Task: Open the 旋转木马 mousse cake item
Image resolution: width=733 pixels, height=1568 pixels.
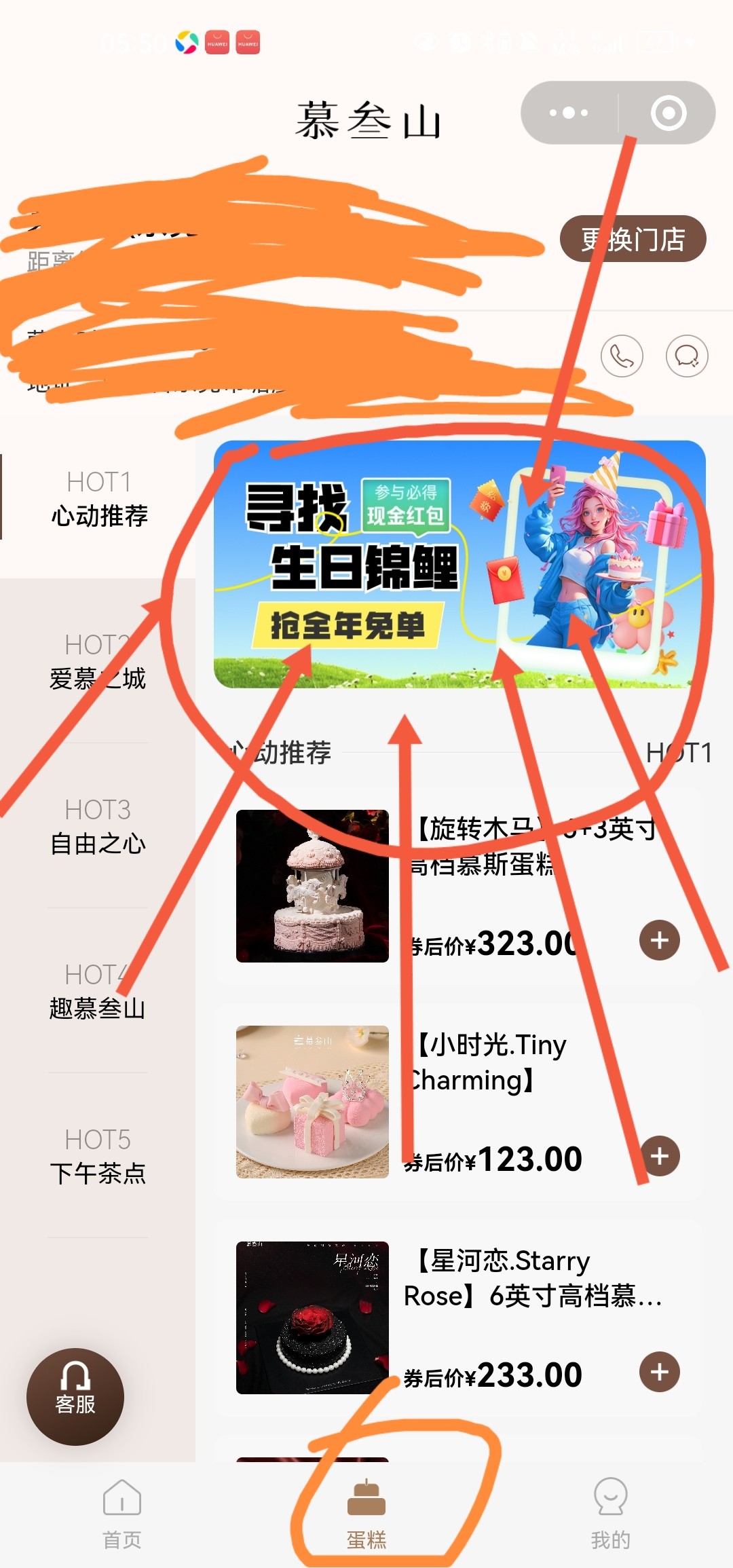Action: (312, 886)
